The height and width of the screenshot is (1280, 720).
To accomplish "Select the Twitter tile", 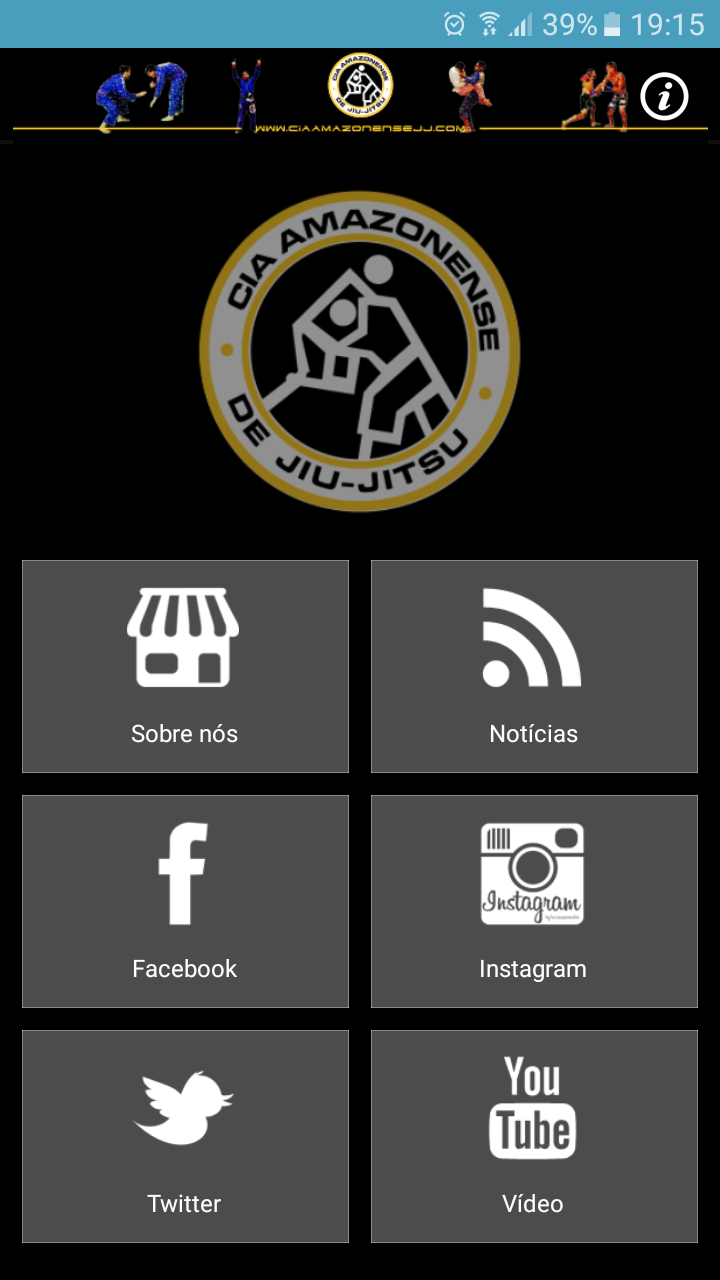I will coord(185,1135).
